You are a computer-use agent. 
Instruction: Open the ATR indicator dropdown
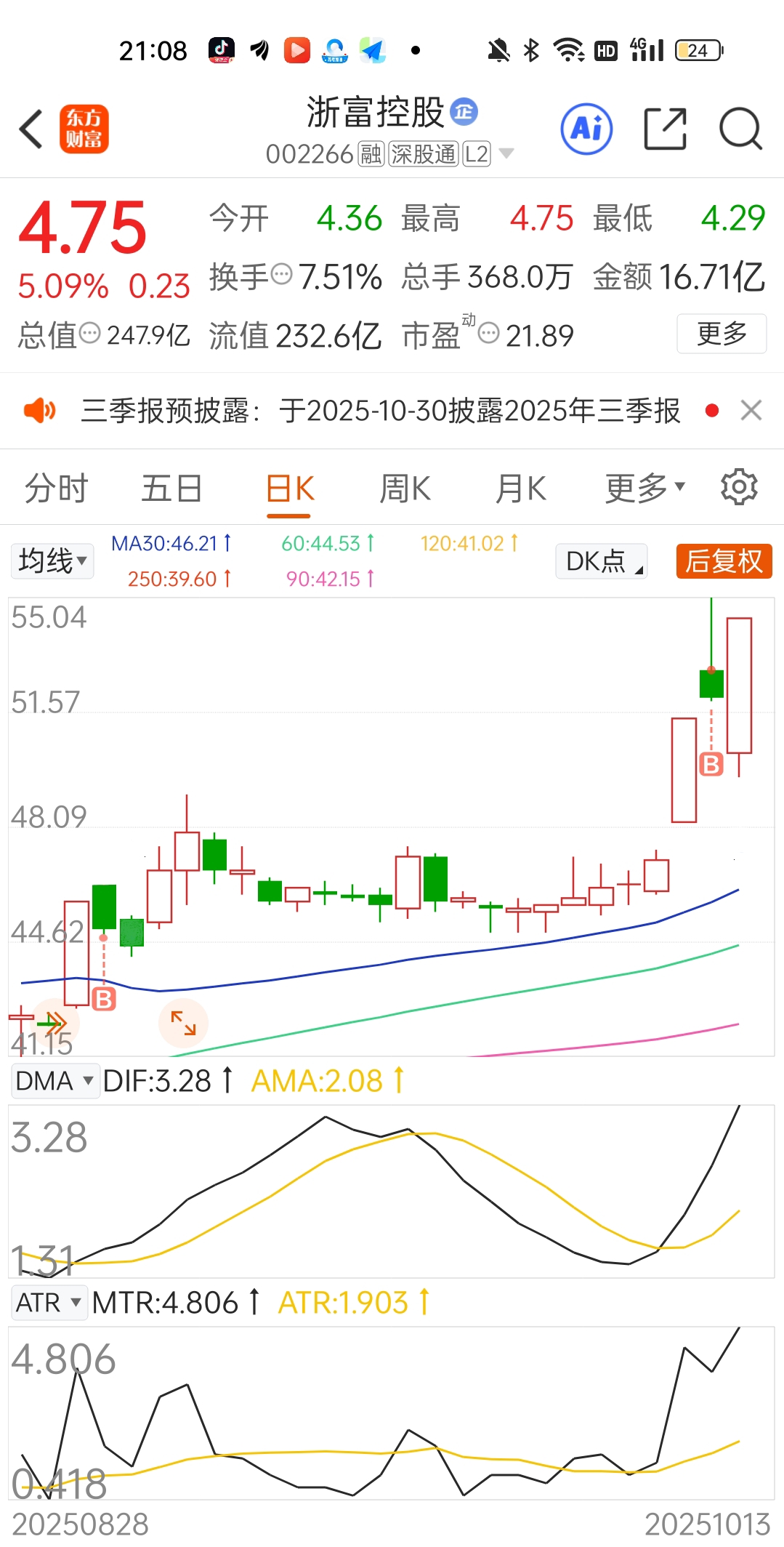click(48, 1302)
